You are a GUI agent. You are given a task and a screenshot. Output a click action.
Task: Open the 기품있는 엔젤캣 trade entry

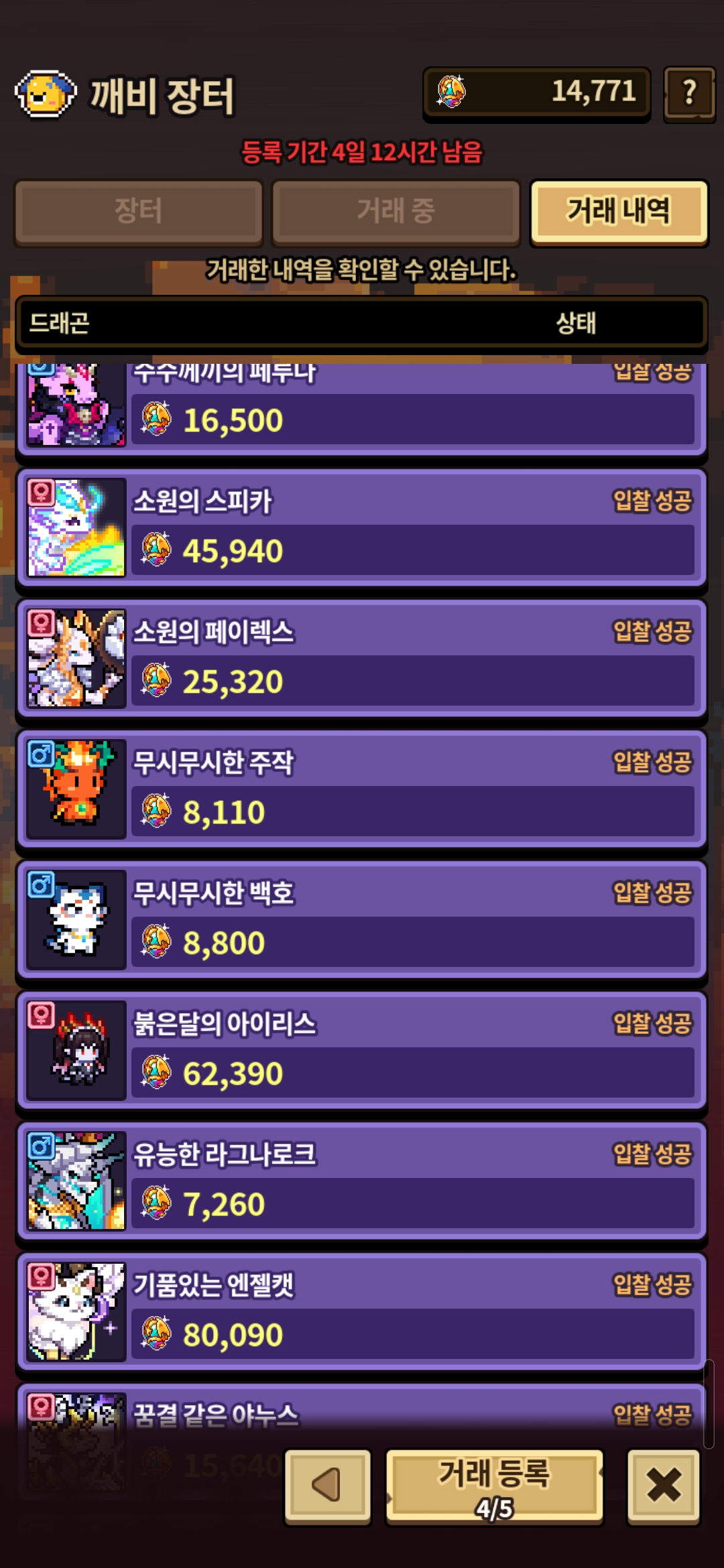(362, 1311)
